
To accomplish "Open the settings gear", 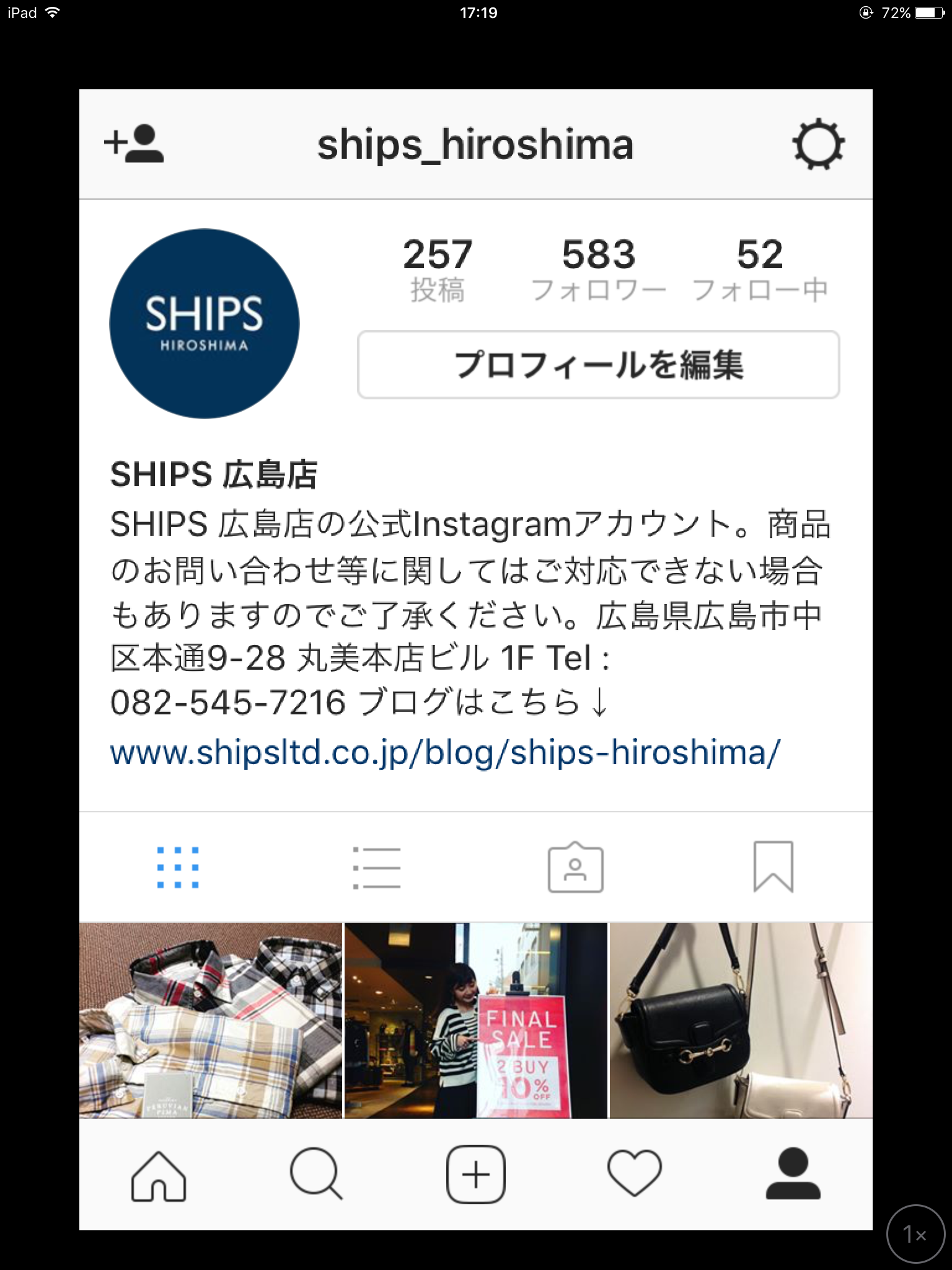I will pyautogui.click(x=818, y=144).
